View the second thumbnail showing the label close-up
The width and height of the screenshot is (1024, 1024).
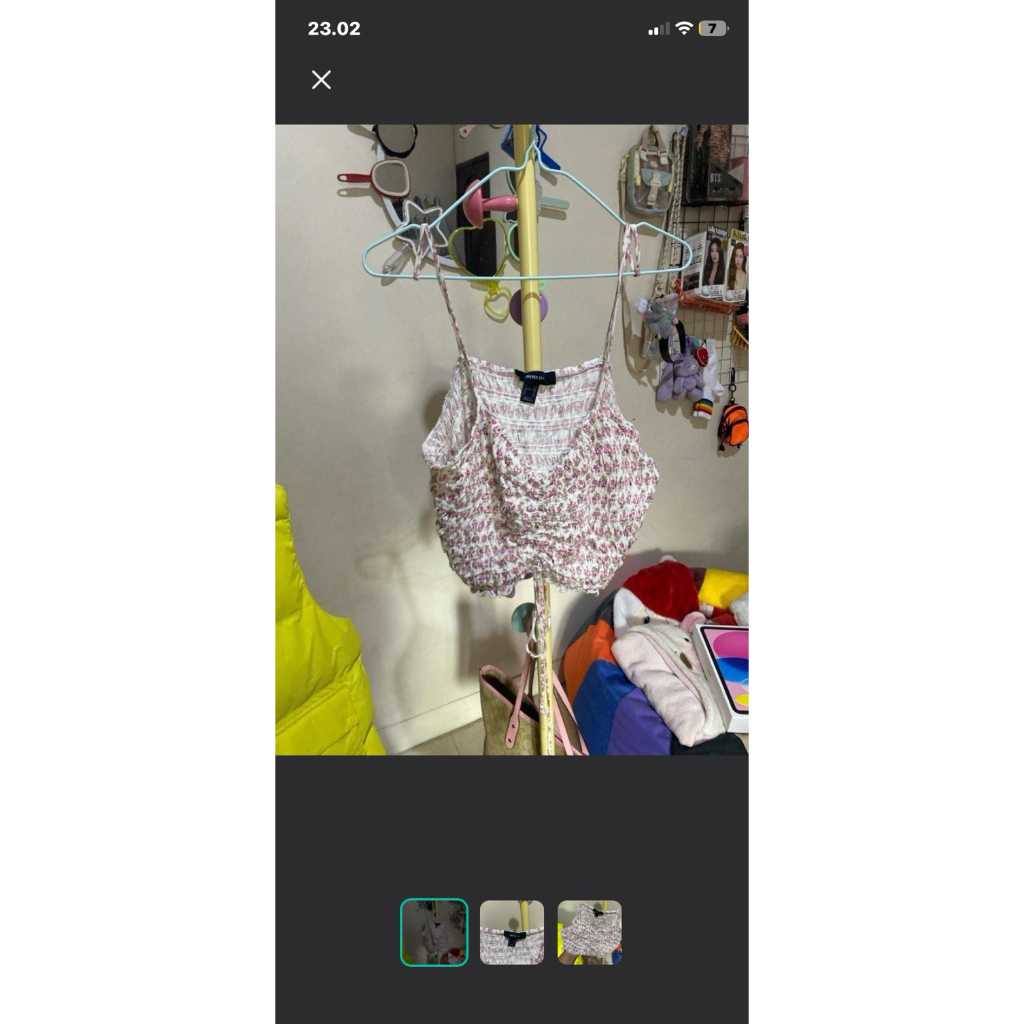point(512,932)
